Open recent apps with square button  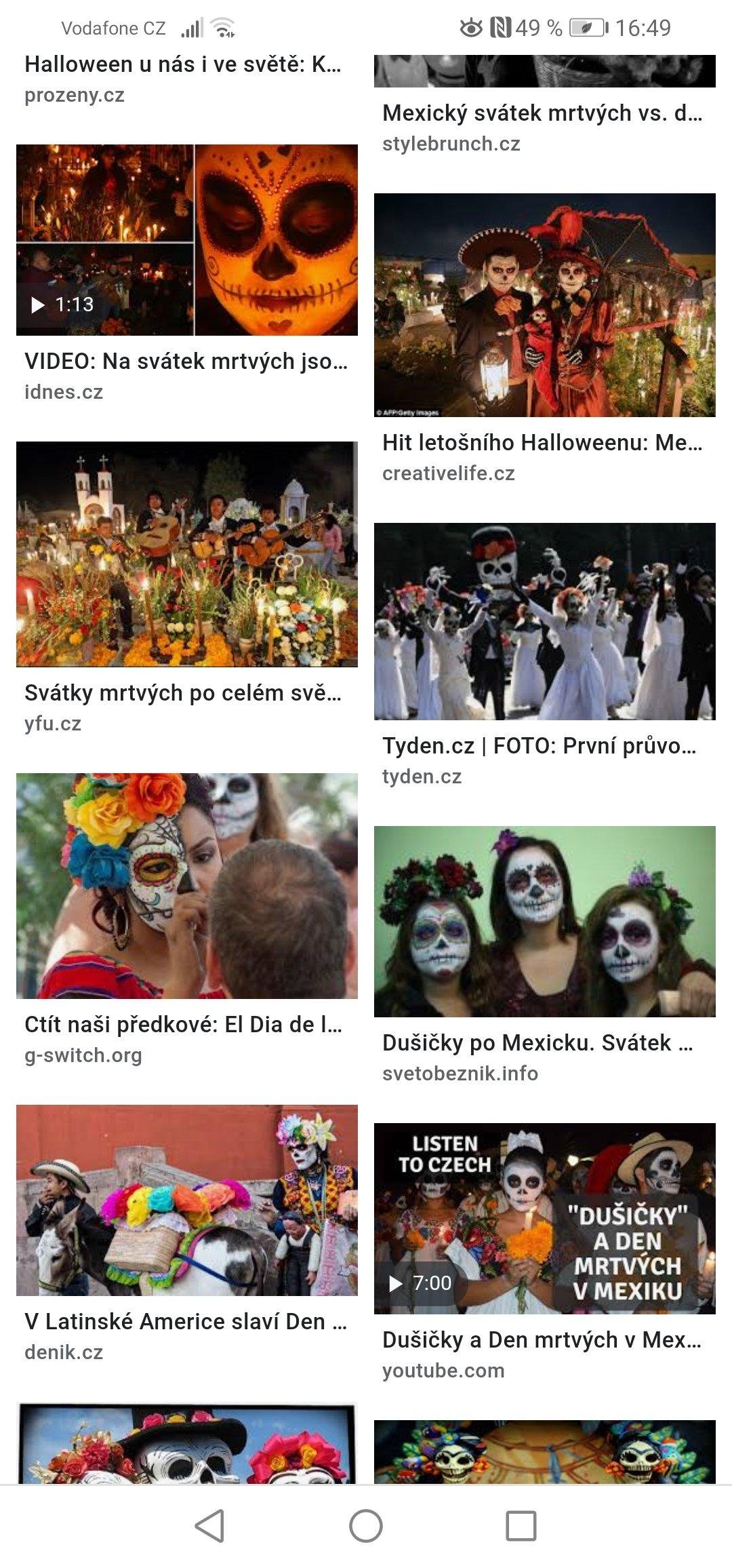point(521,1526)
